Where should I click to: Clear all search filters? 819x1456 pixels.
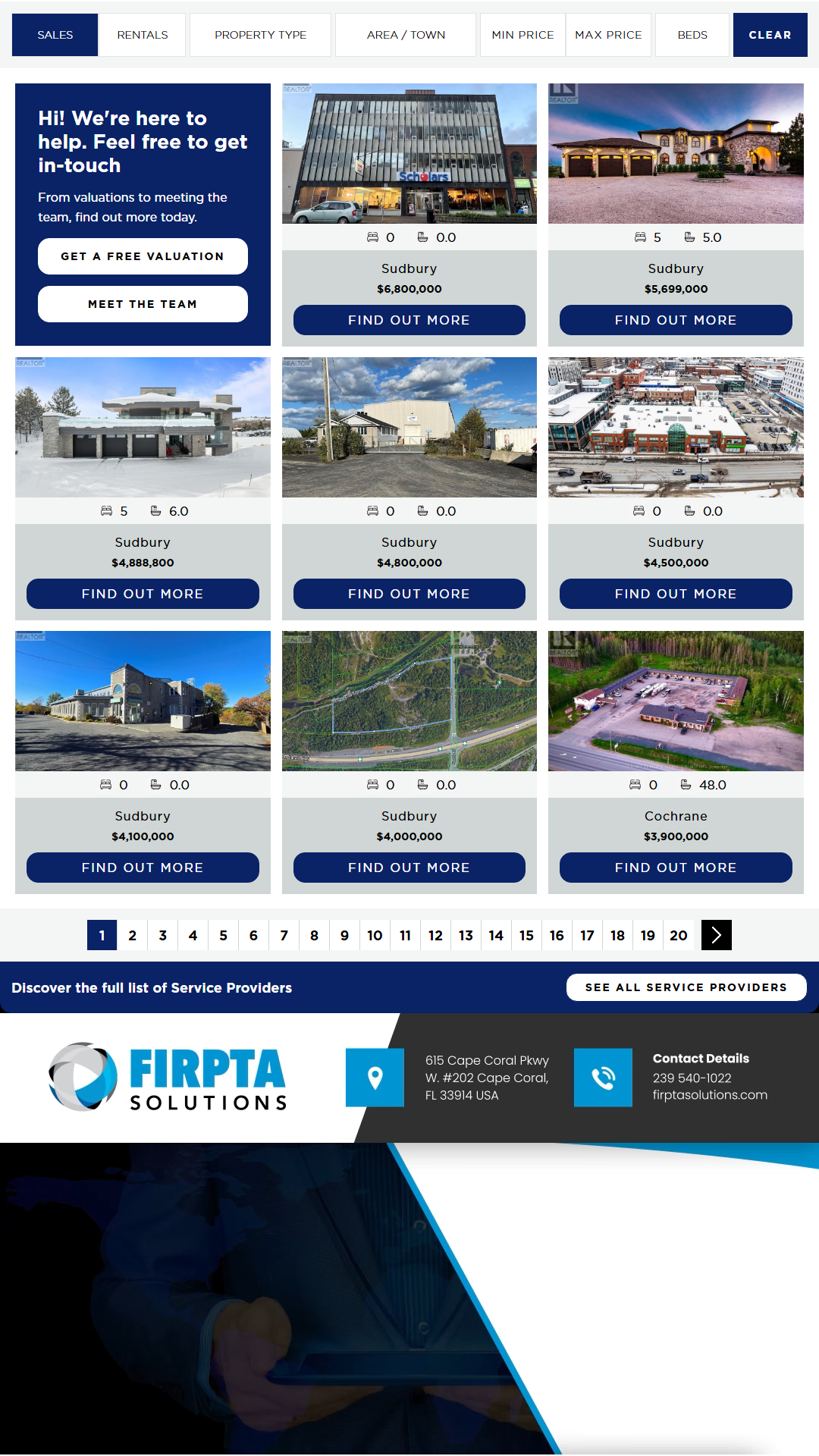pyautogui.click(x=770, y=35)
